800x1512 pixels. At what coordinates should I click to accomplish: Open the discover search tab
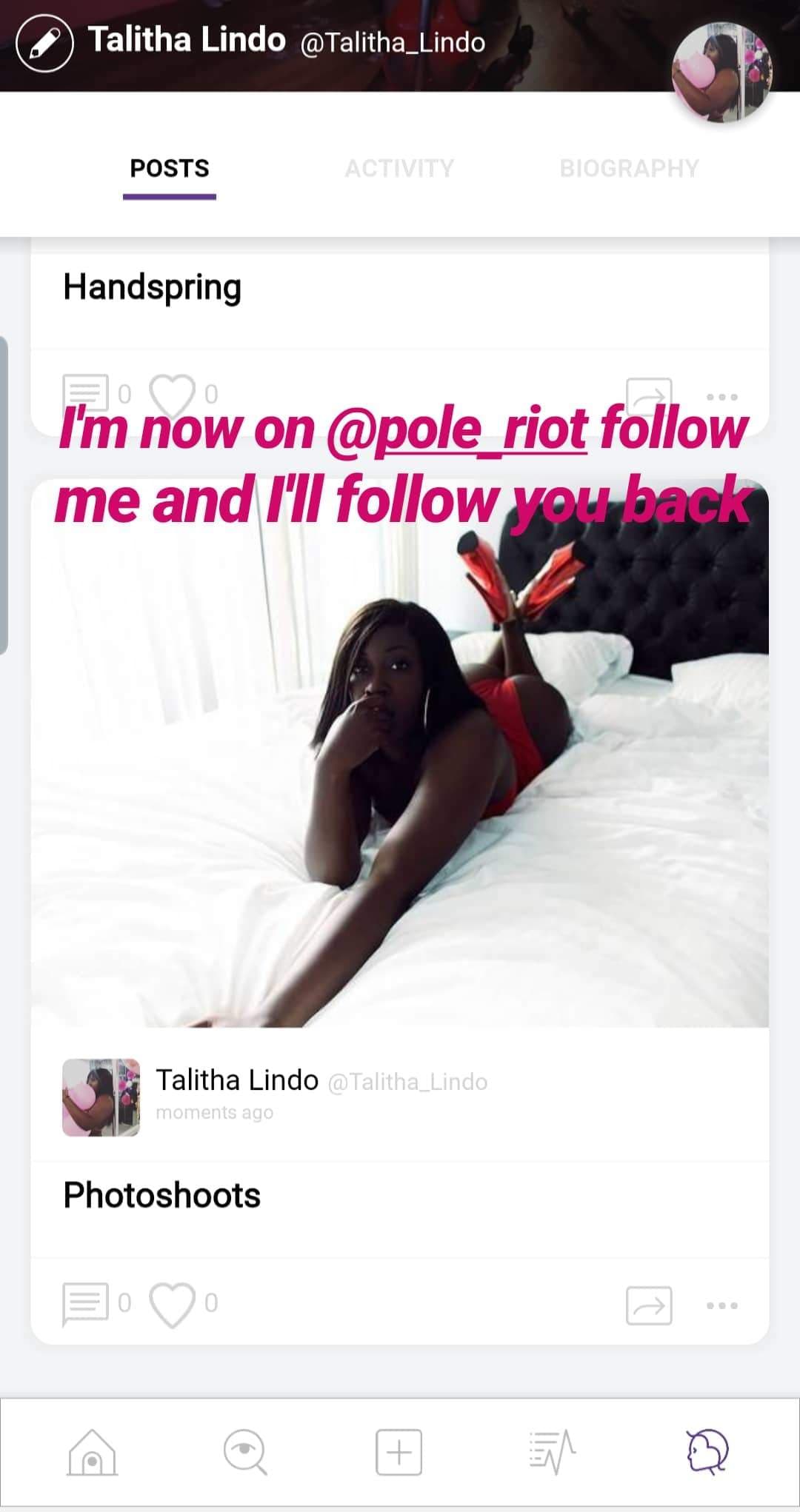tap(245, 1452)
